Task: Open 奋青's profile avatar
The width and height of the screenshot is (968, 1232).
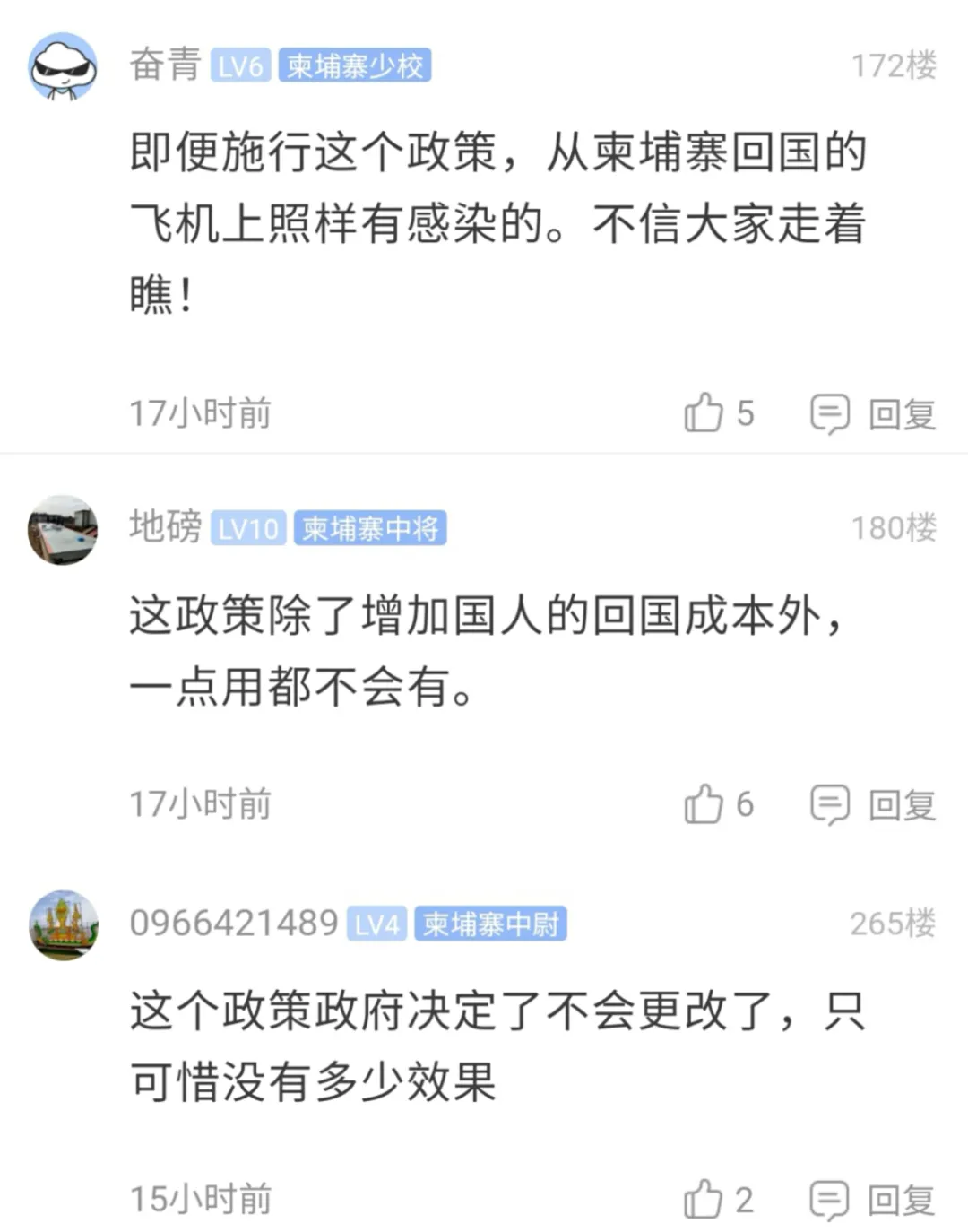Action: tap(63, 67)
